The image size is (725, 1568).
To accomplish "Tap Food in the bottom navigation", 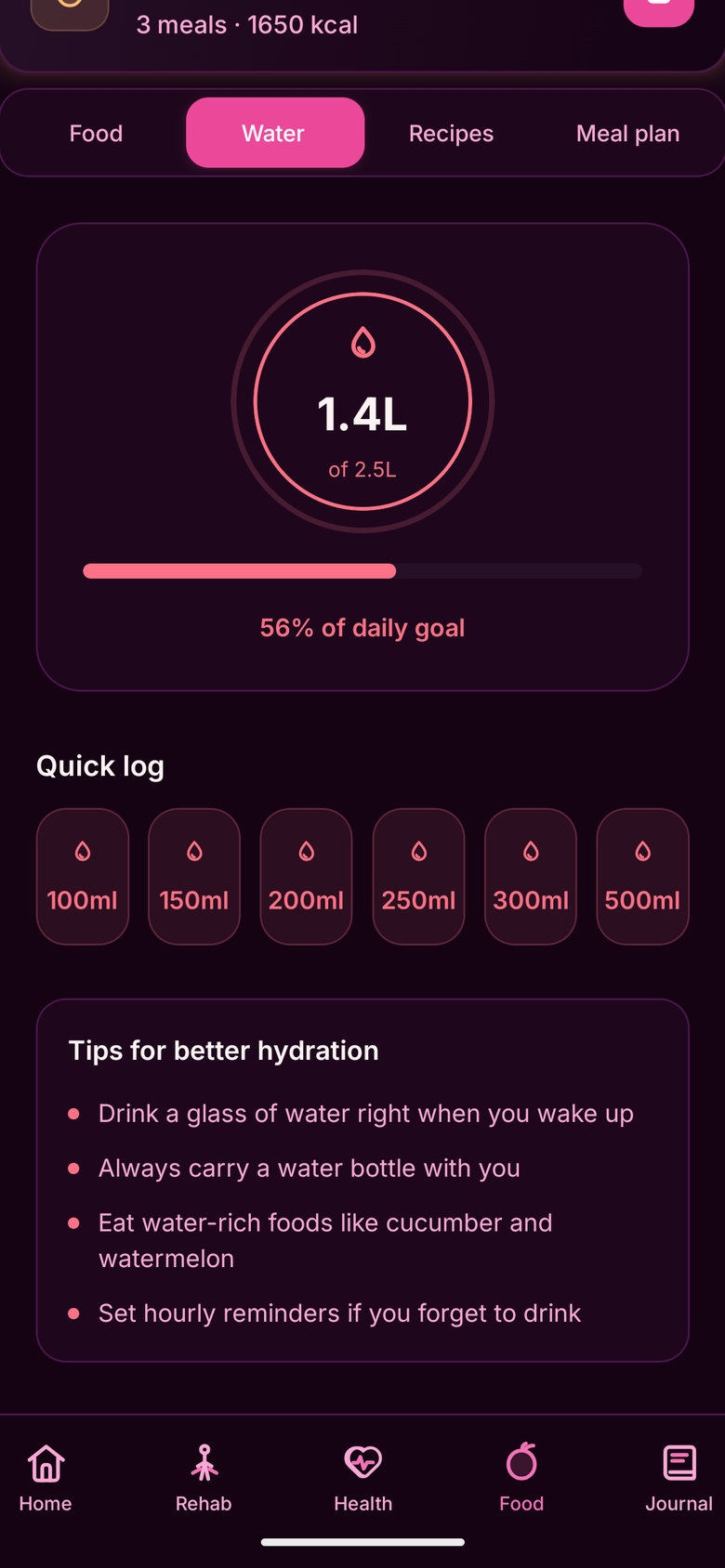I will [x=521, y=1477].
